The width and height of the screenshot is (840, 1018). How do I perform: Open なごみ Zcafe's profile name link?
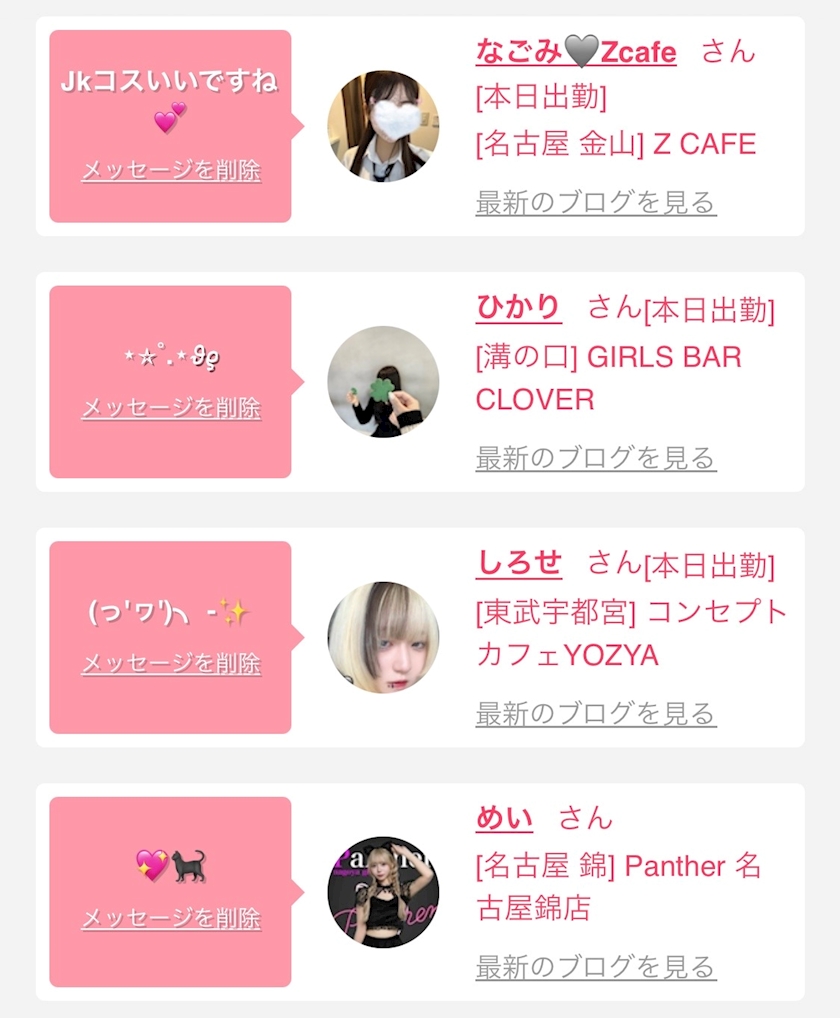(576, 51)
